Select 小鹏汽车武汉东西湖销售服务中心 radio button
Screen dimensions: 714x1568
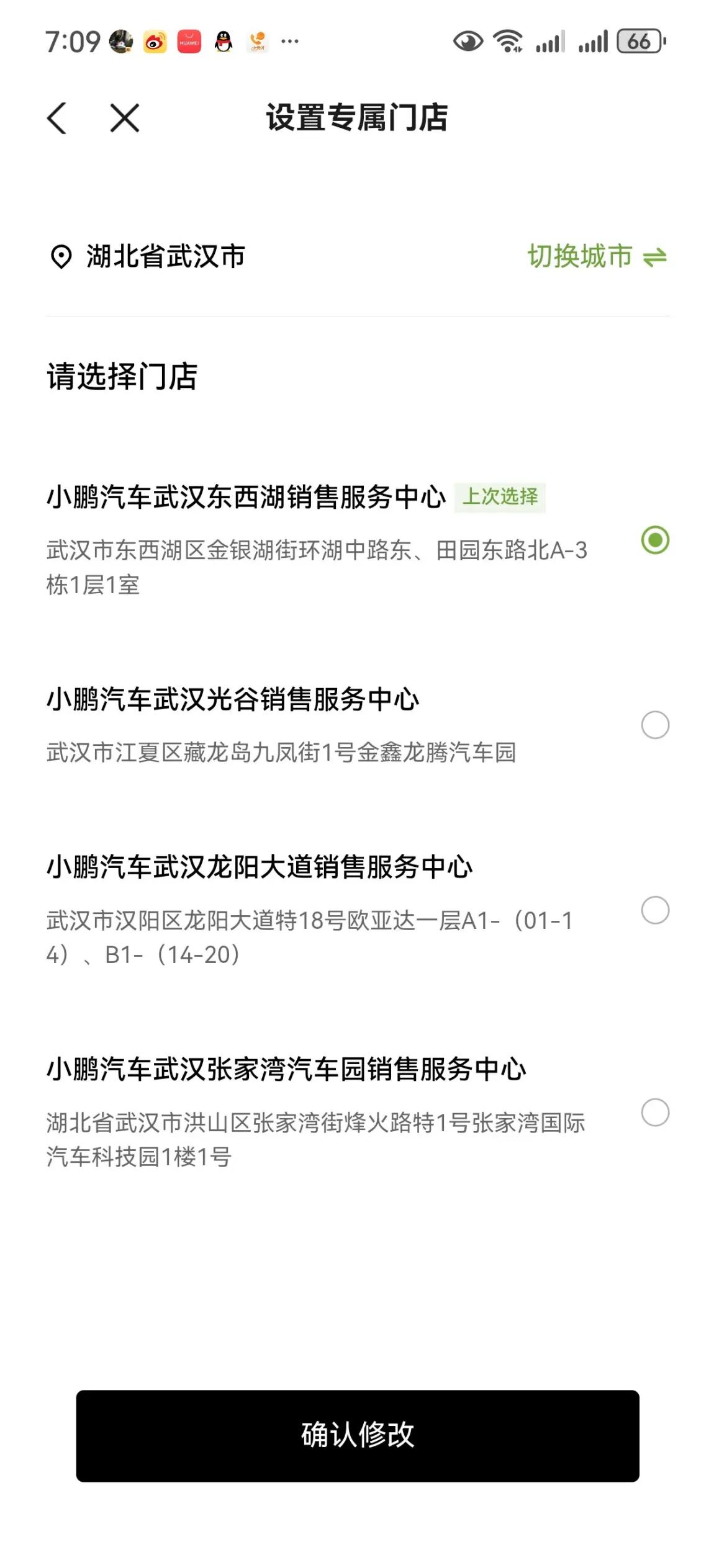tap(655, 540)
